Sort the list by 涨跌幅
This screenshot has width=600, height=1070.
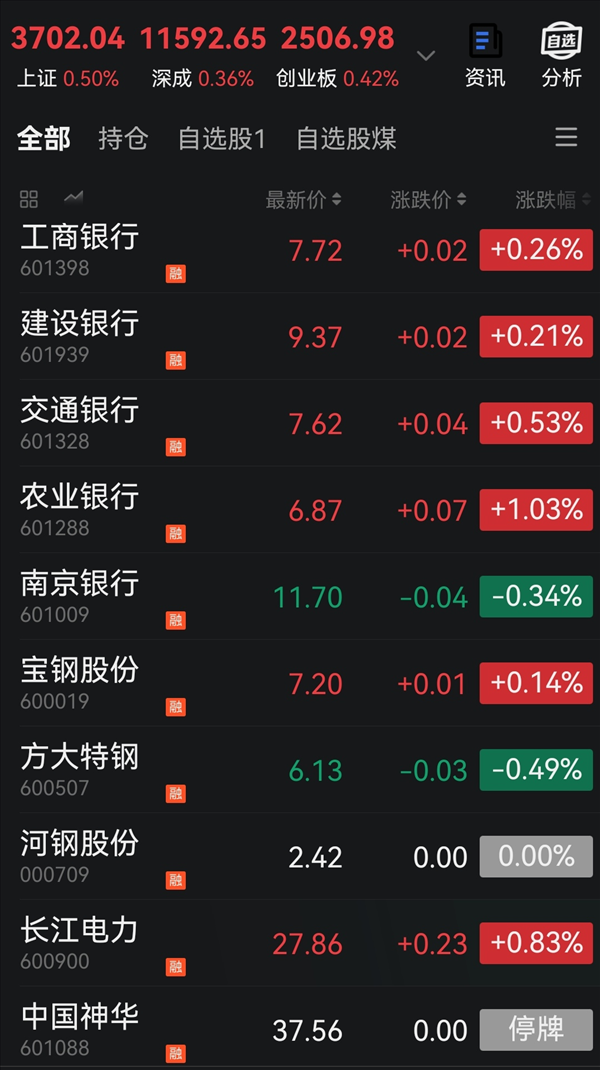click(x=554, y=200)
